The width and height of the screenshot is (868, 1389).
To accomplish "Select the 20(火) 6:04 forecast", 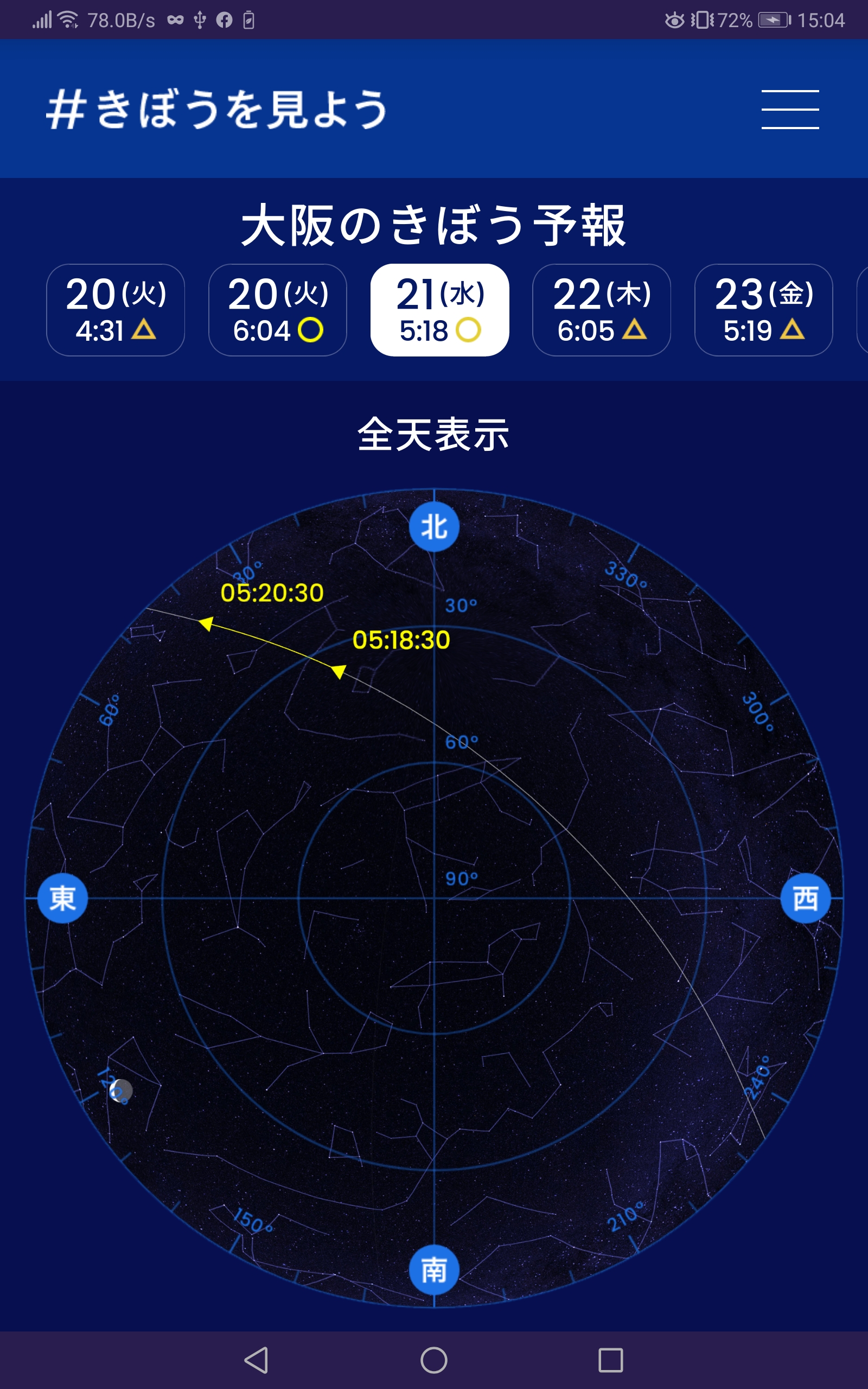I will coord(277,310).
